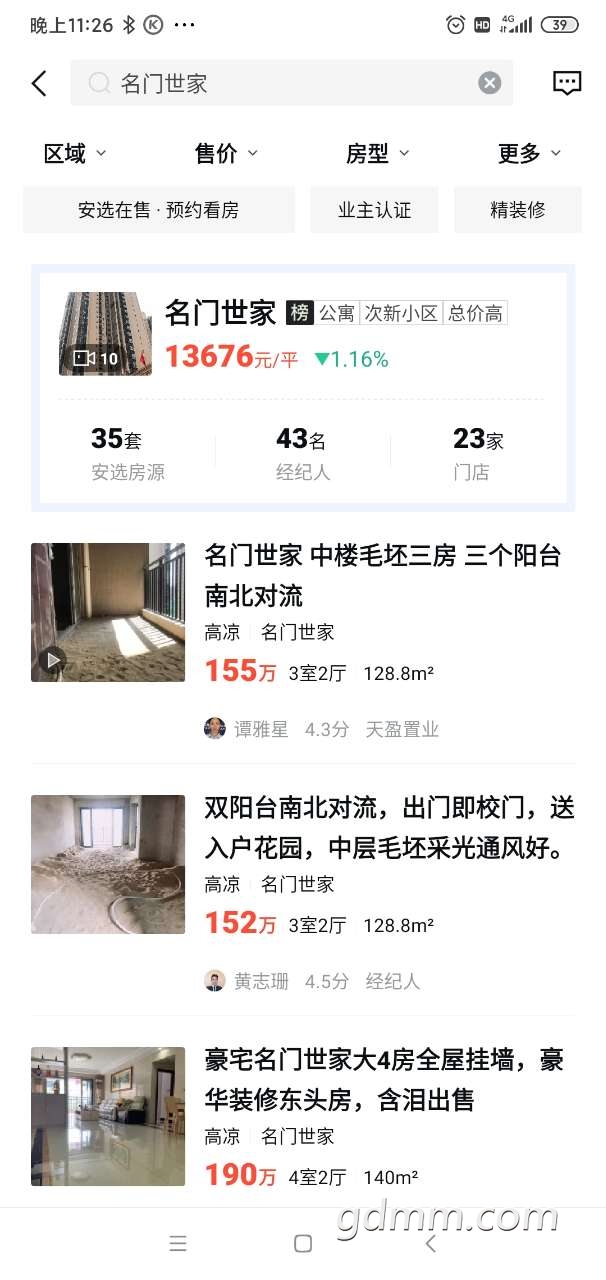Tap the system home button
Screen dimensions: 606x1280
tap(303, 1243)
